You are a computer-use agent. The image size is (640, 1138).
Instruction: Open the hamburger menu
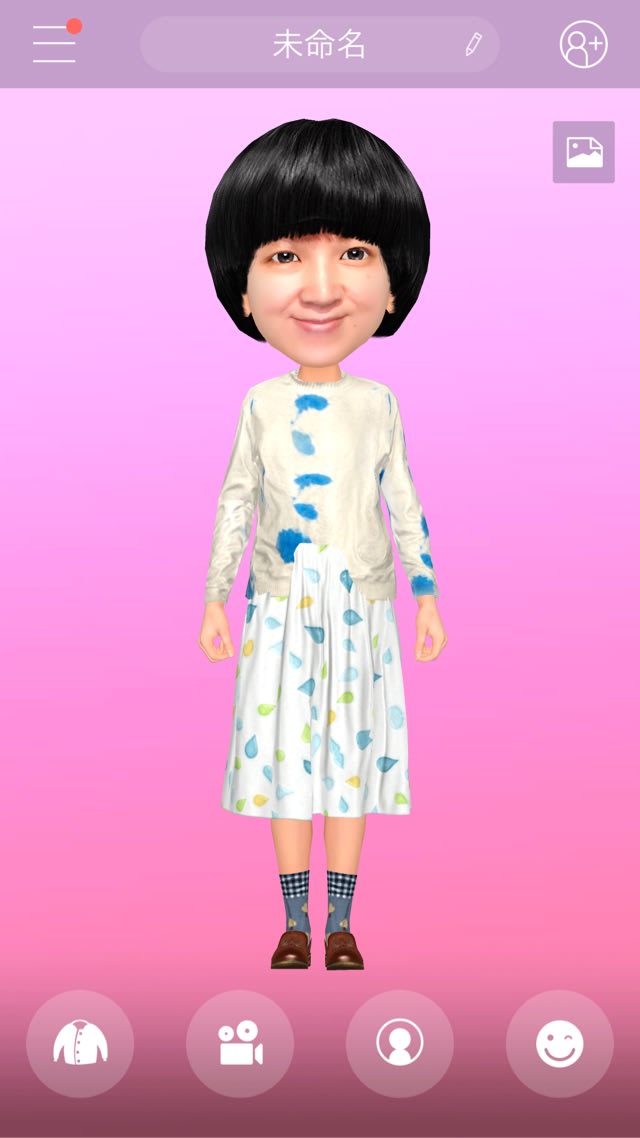point(54,44)
